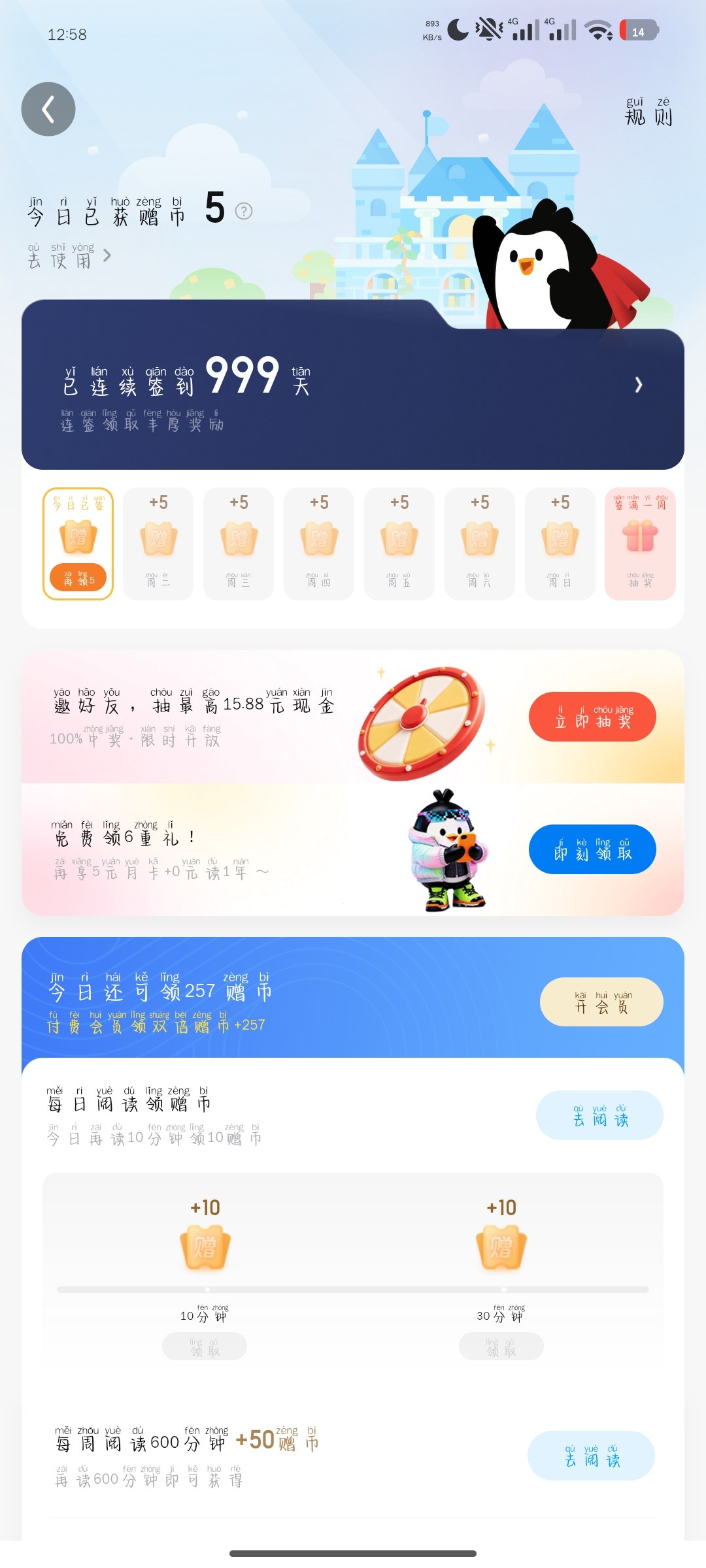The width and height of the screenshot is (706, 1568).
Task: Select the 签满一周 抽奖 gift card
Action: (x=640, y=544)
